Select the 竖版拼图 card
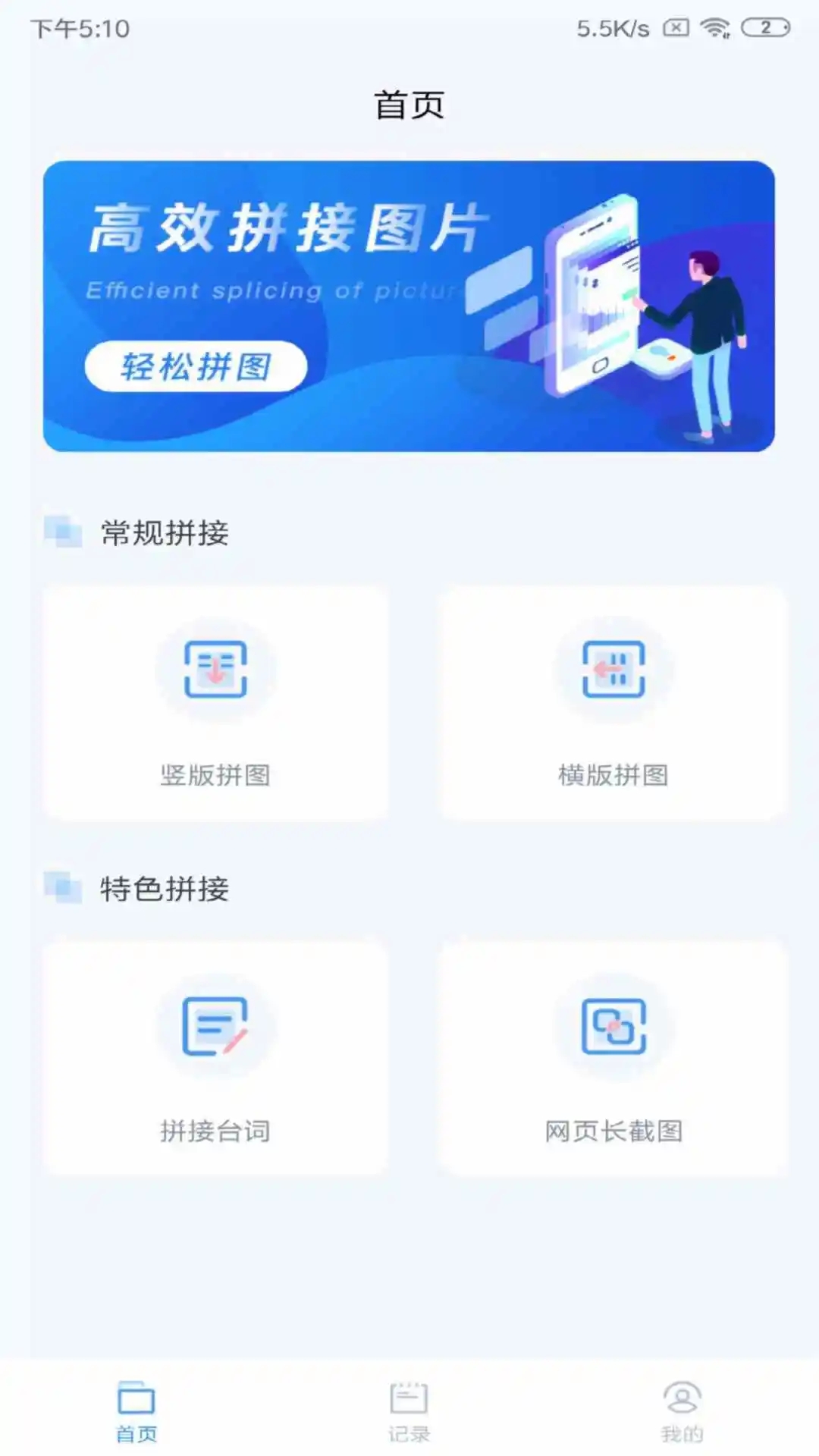The height and width of the screenshot is (1456, 819). 217,701
